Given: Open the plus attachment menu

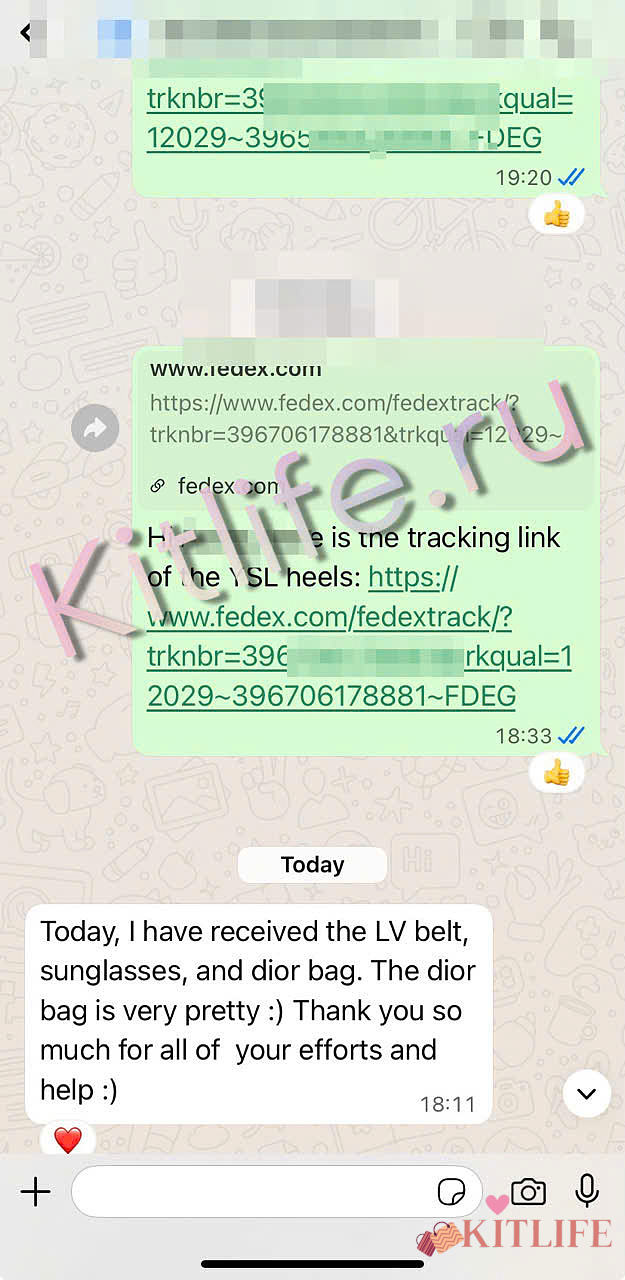Looking at the screenshot, I should click(x=36, y=1191).
